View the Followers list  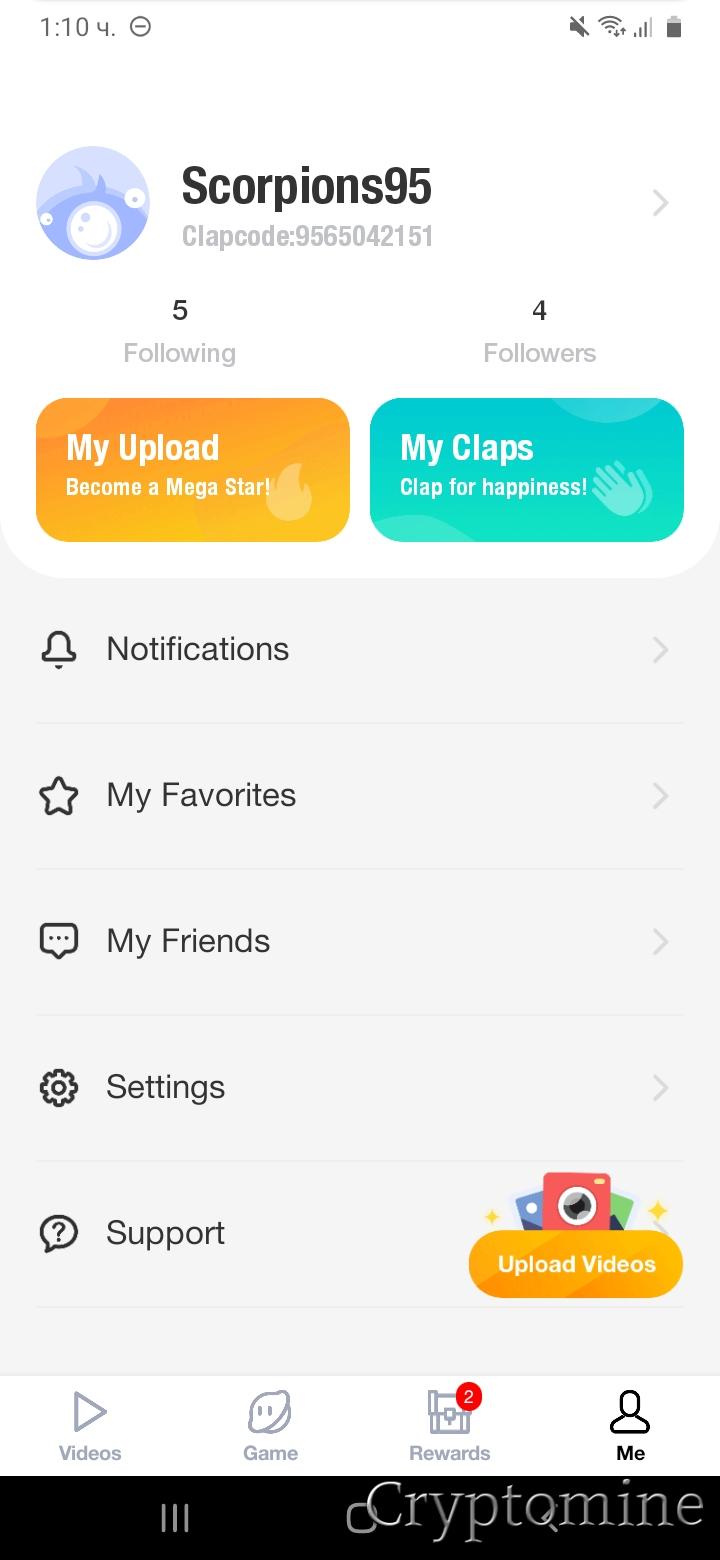click(x=539, y=332)
